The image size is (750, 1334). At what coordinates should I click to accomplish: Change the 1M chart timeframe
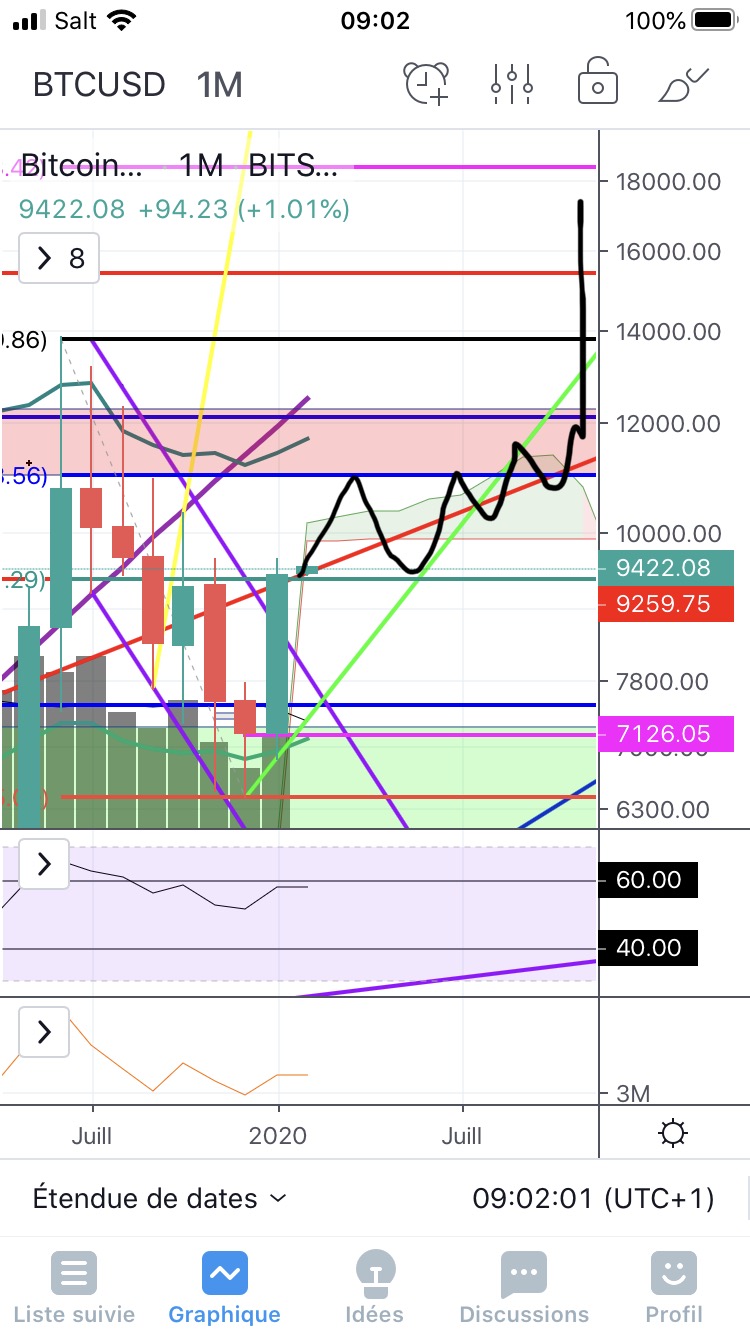pyautogui.click(x=219, y=84)
